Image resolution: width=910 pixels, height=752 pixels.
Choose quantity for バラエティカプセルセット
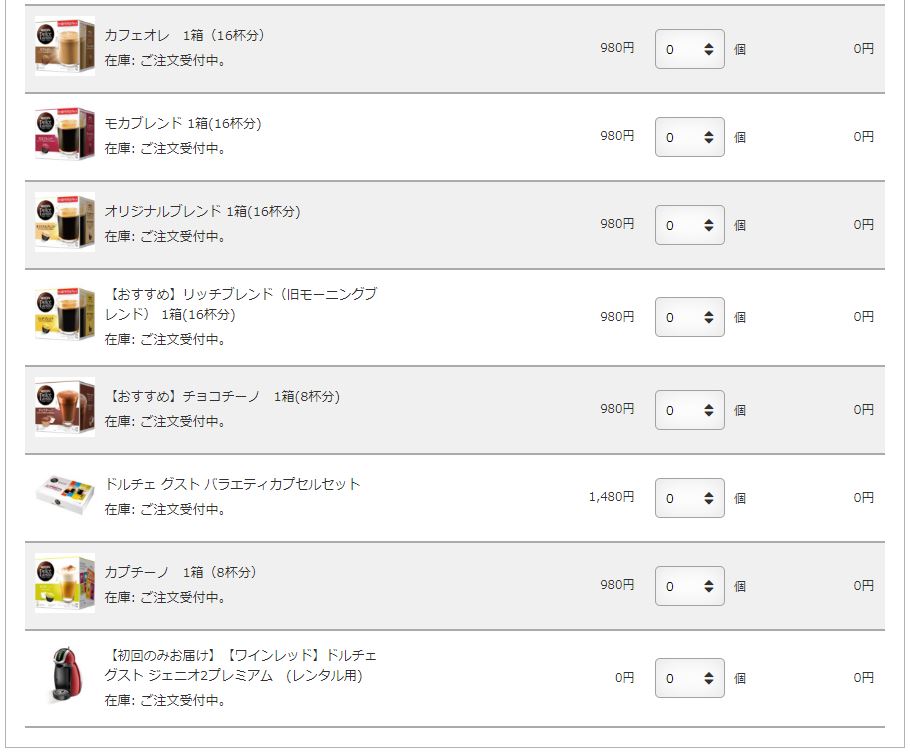[x=689, y=498]
